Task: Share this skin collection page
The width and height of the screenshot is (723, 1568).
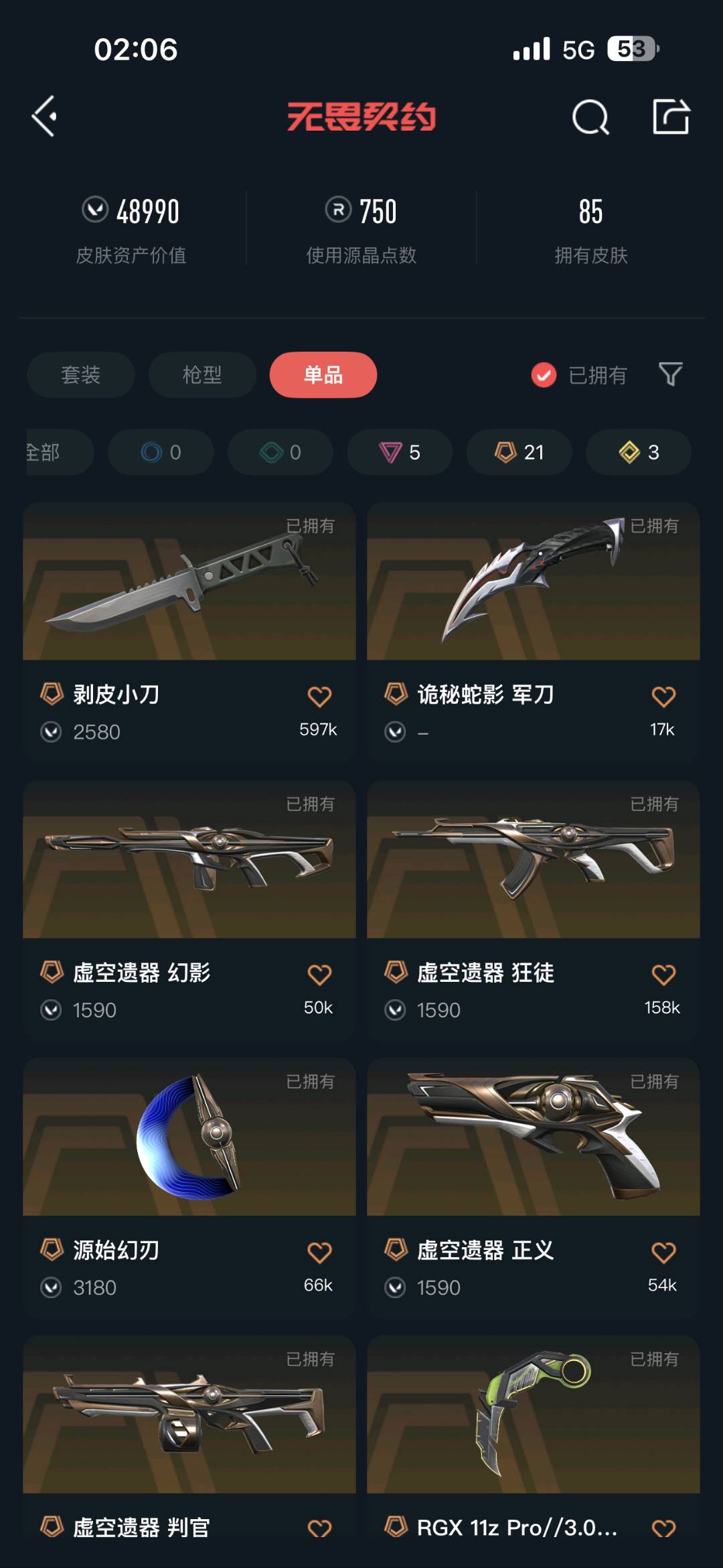Action: (671, 117)
